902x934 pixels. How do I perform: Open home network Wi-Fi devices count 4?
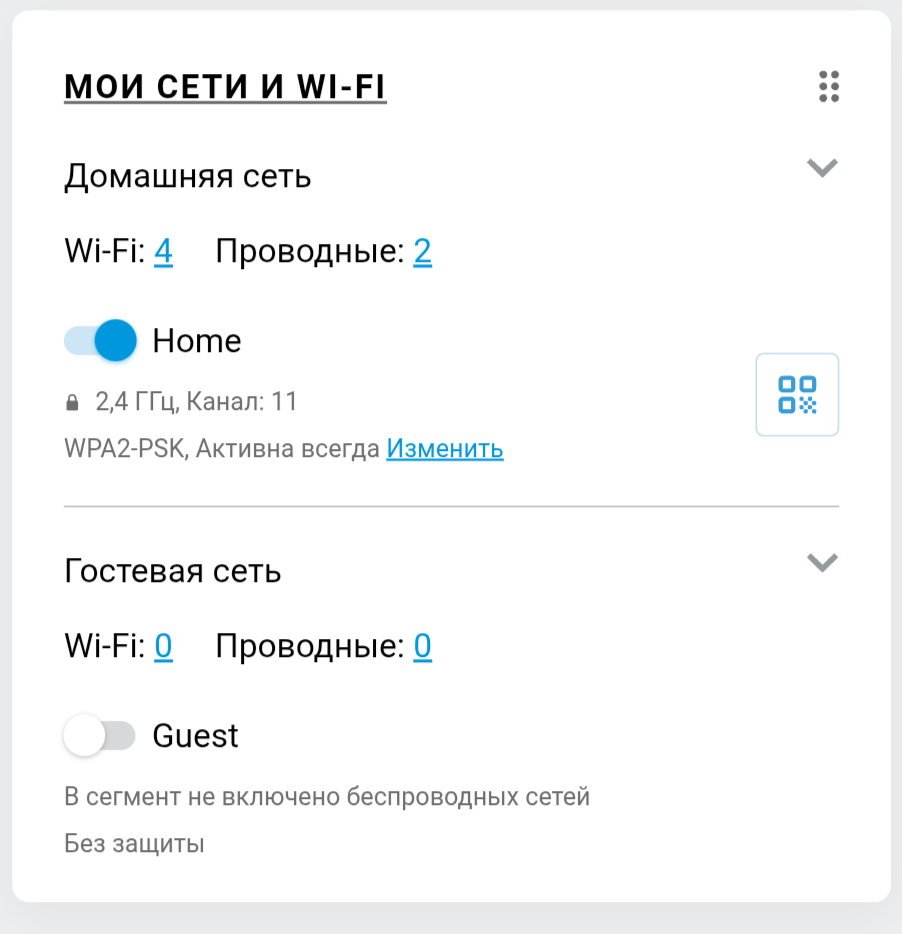point(163,252)
